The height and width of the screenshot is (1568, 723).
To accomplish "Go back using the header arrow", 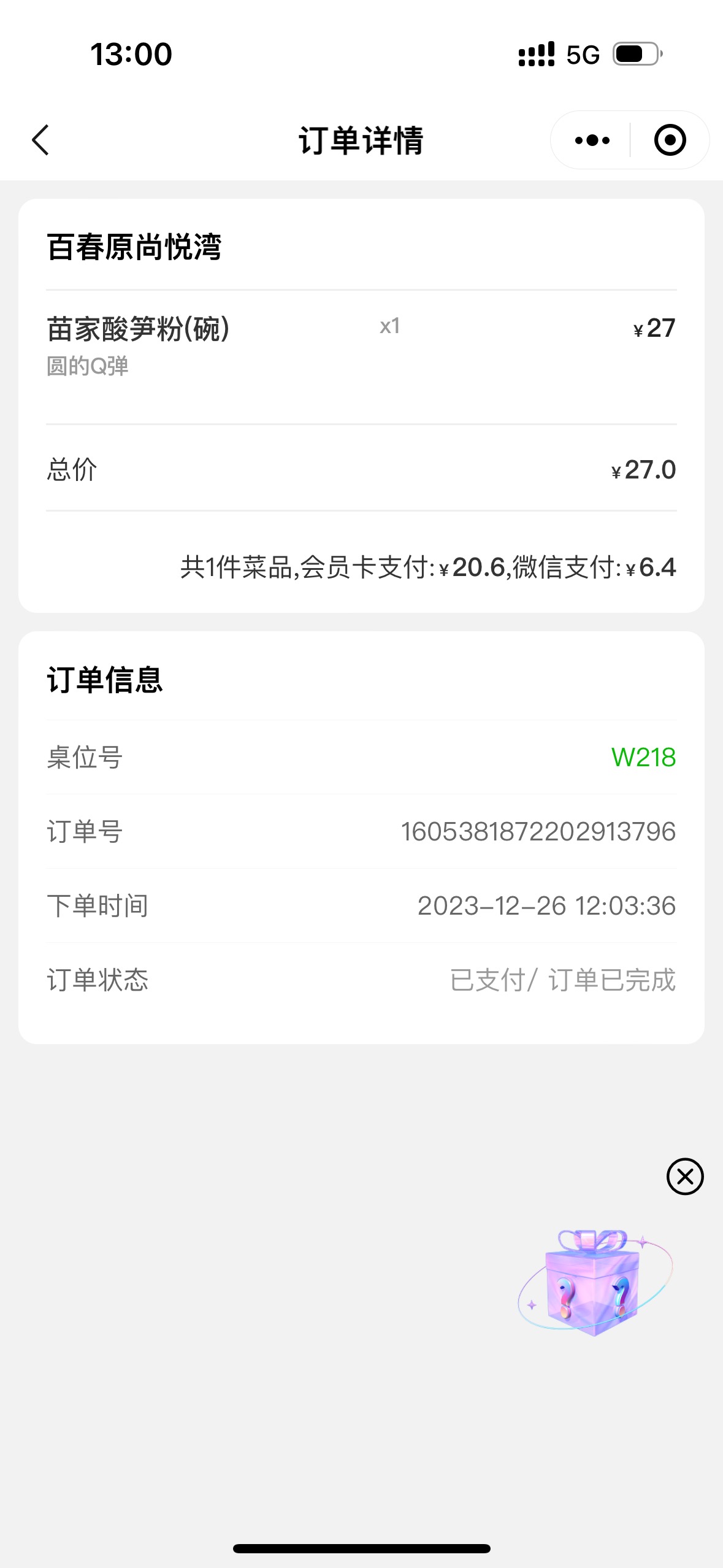I will coord(40,140).
